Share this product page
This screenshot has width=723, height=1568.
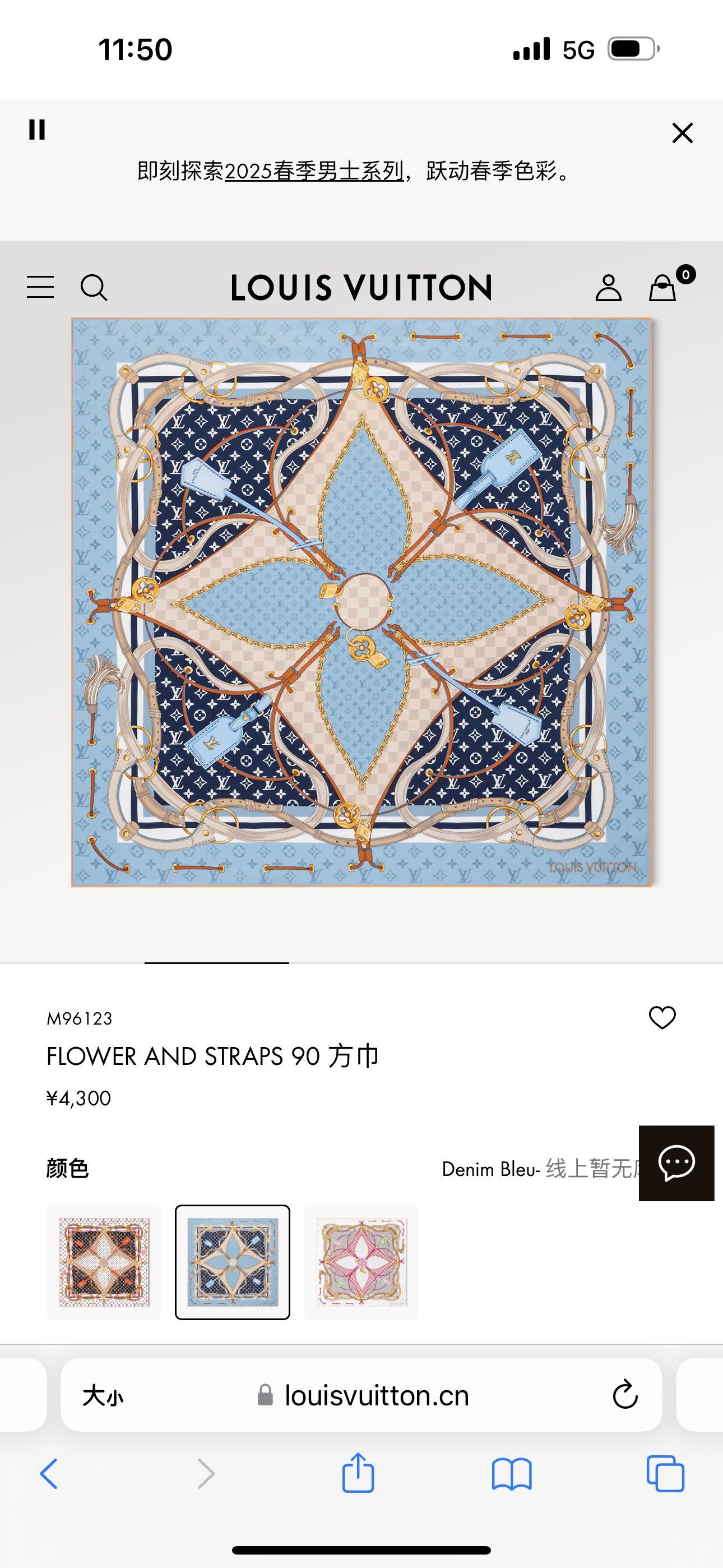pyautogui.click(x=358, y=1473)
